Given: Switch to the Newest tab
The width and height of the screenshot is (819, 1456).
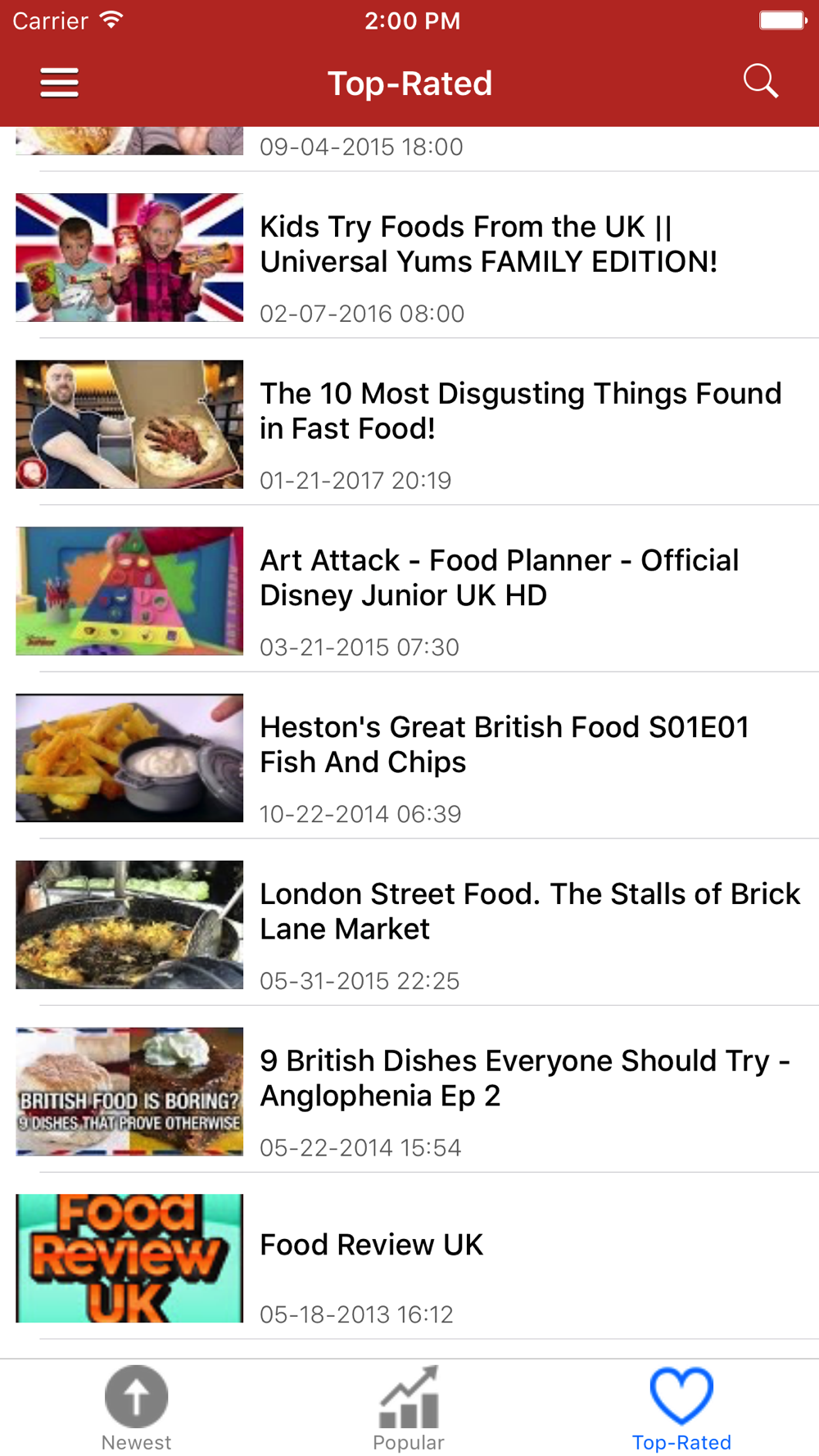Looking at the screenshot, I should [x=136, y=1408].
